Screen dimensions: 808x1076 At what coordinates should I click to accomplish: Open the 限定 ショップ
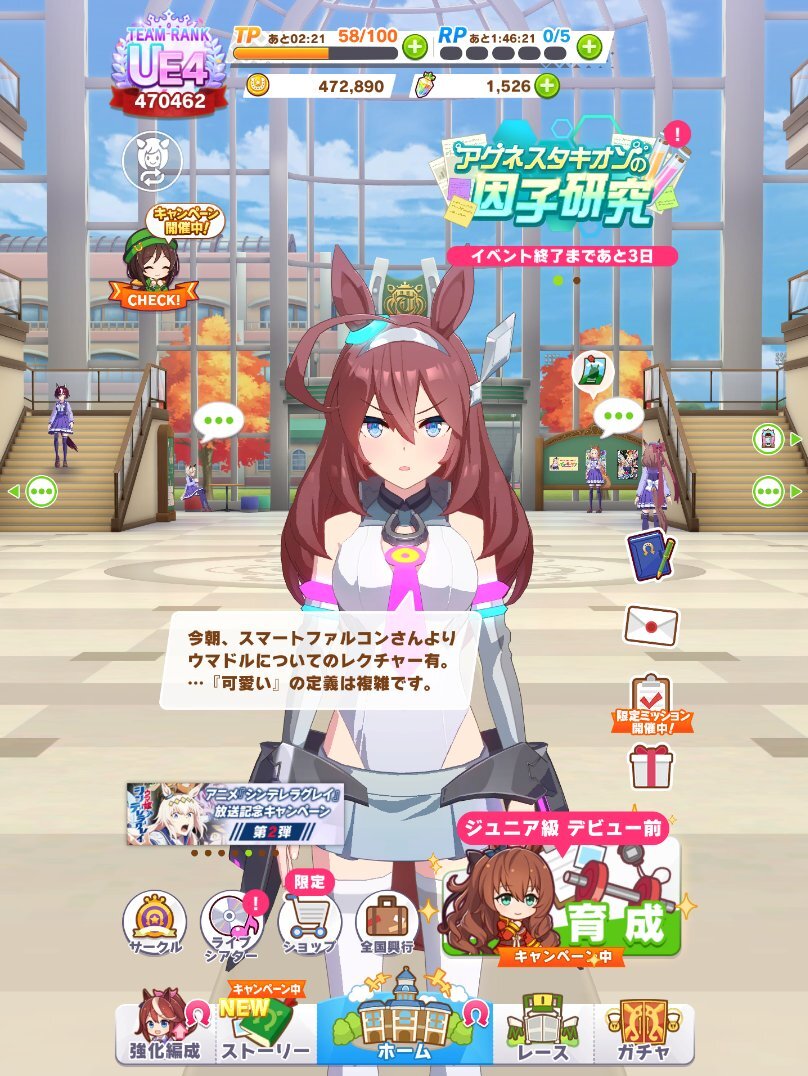[309, 920]
